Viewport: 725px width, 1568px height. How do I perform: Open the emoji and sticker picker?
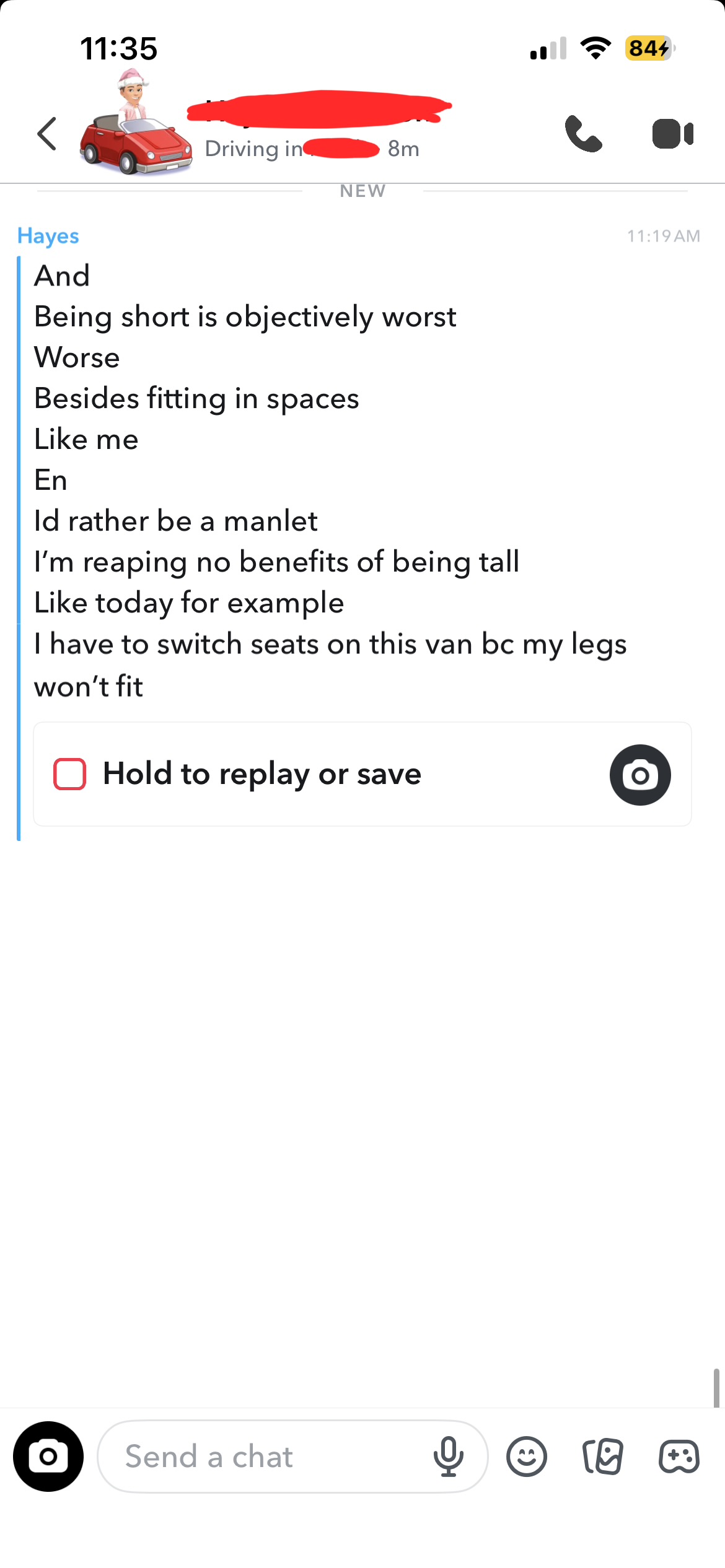pos(527,1457)
